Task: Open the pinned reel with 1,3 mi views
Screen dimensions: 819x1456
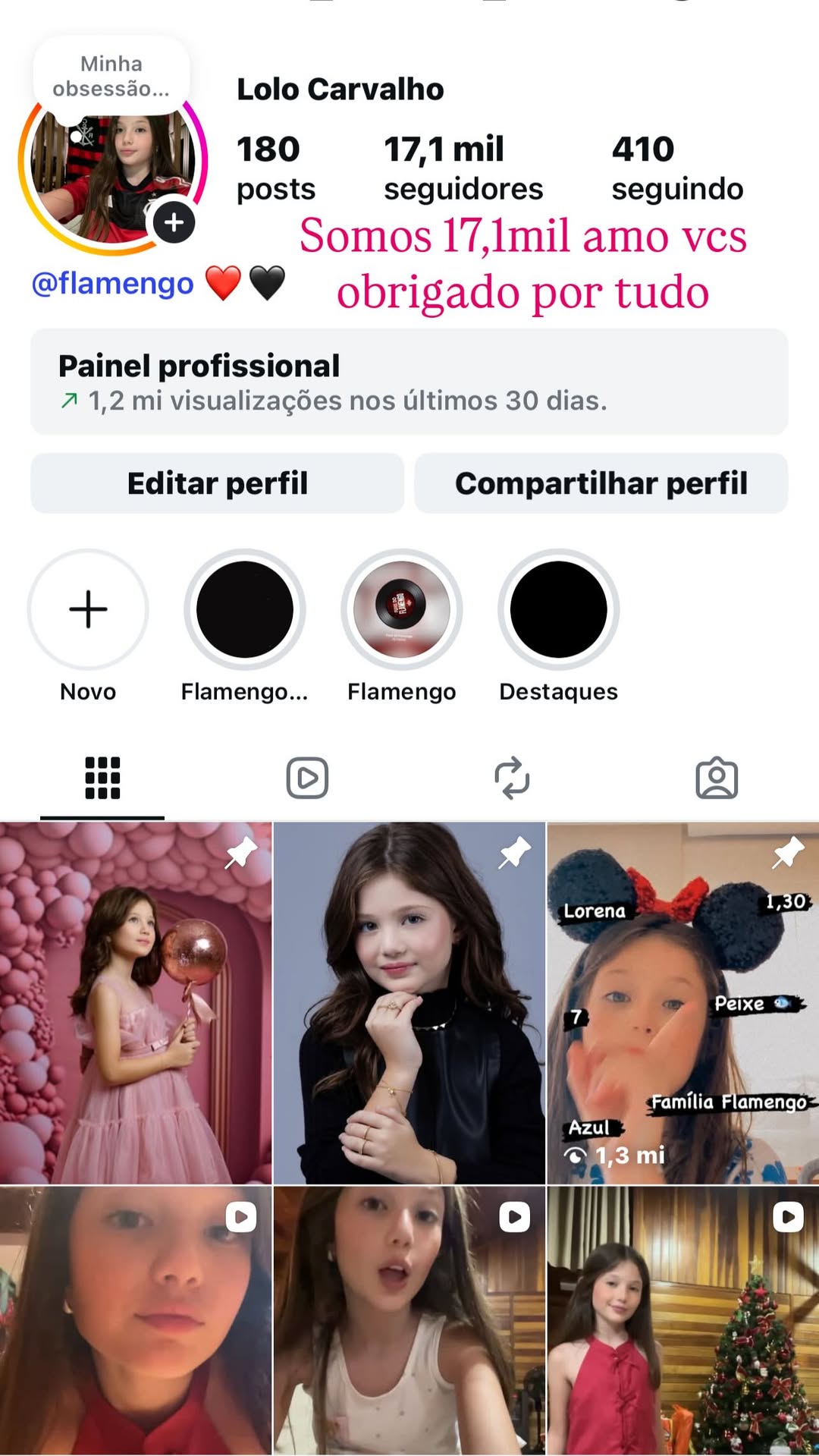Action: [682, 1003]
